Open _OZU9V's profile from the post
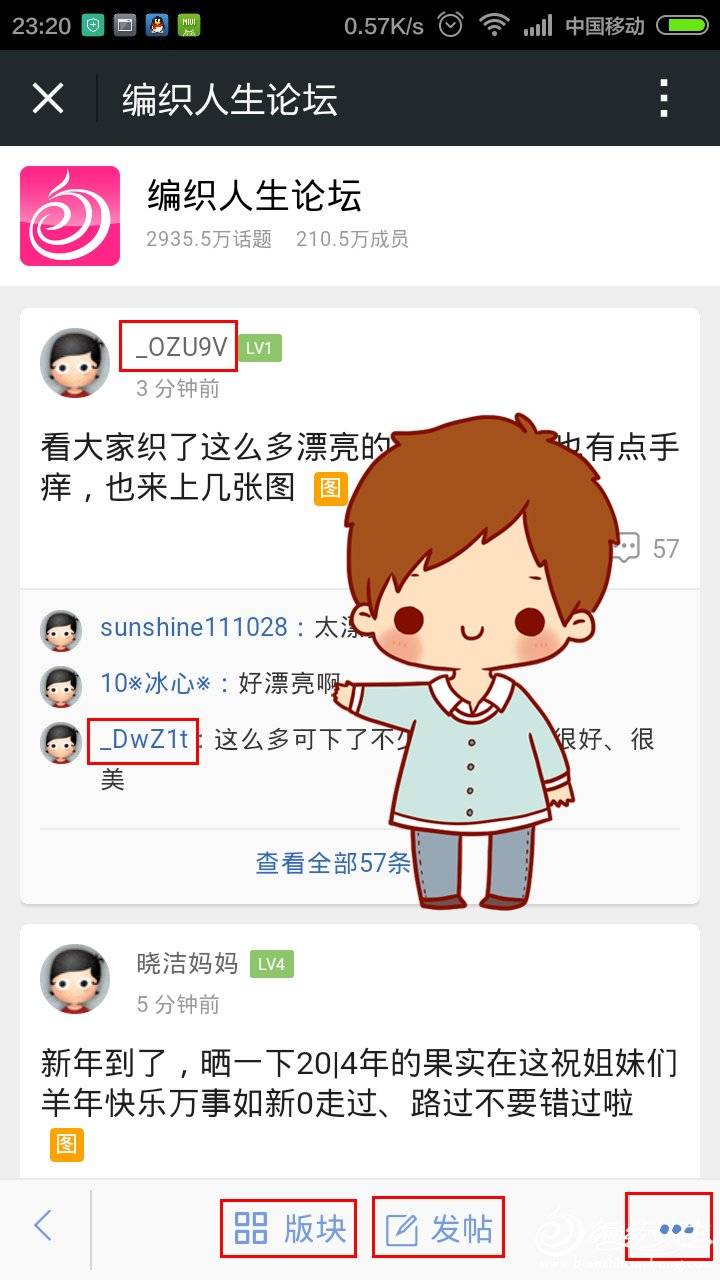720x1280 pixels. 180,347
